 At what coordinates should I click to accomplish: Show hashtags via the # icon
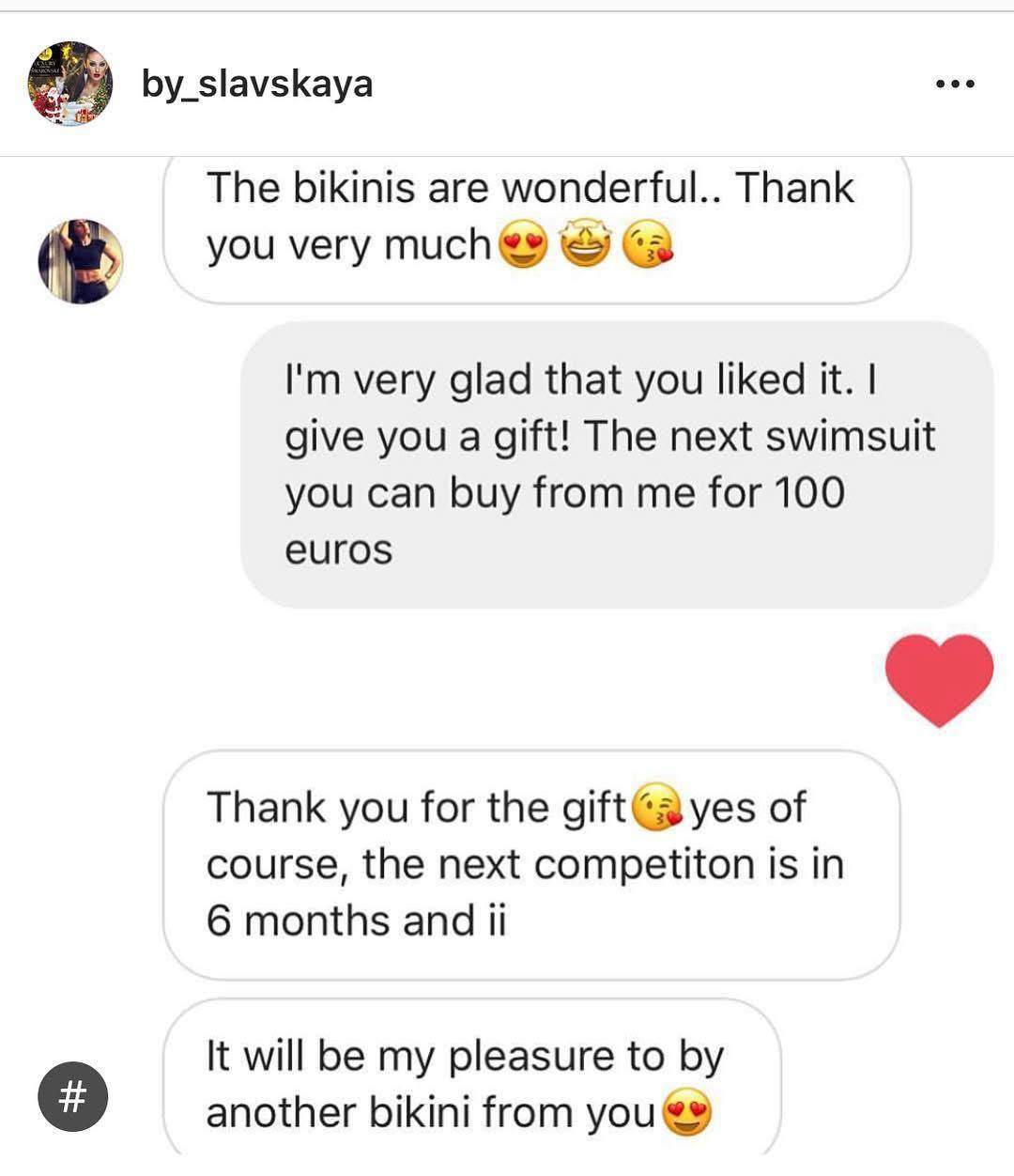coord(73,1096)
